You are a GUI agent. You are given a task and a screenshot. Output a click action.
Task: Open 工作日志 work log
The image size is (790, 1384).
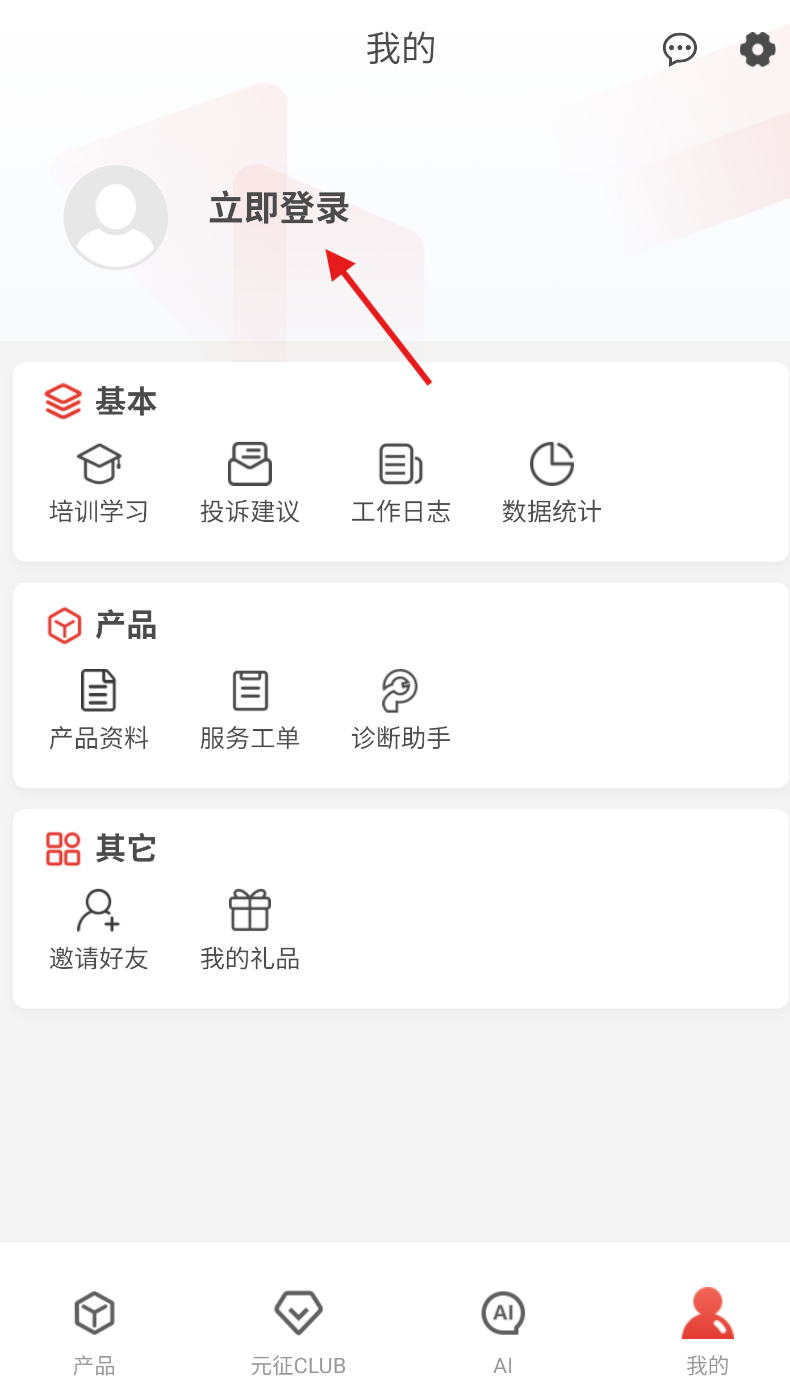[x=401, y=484]
